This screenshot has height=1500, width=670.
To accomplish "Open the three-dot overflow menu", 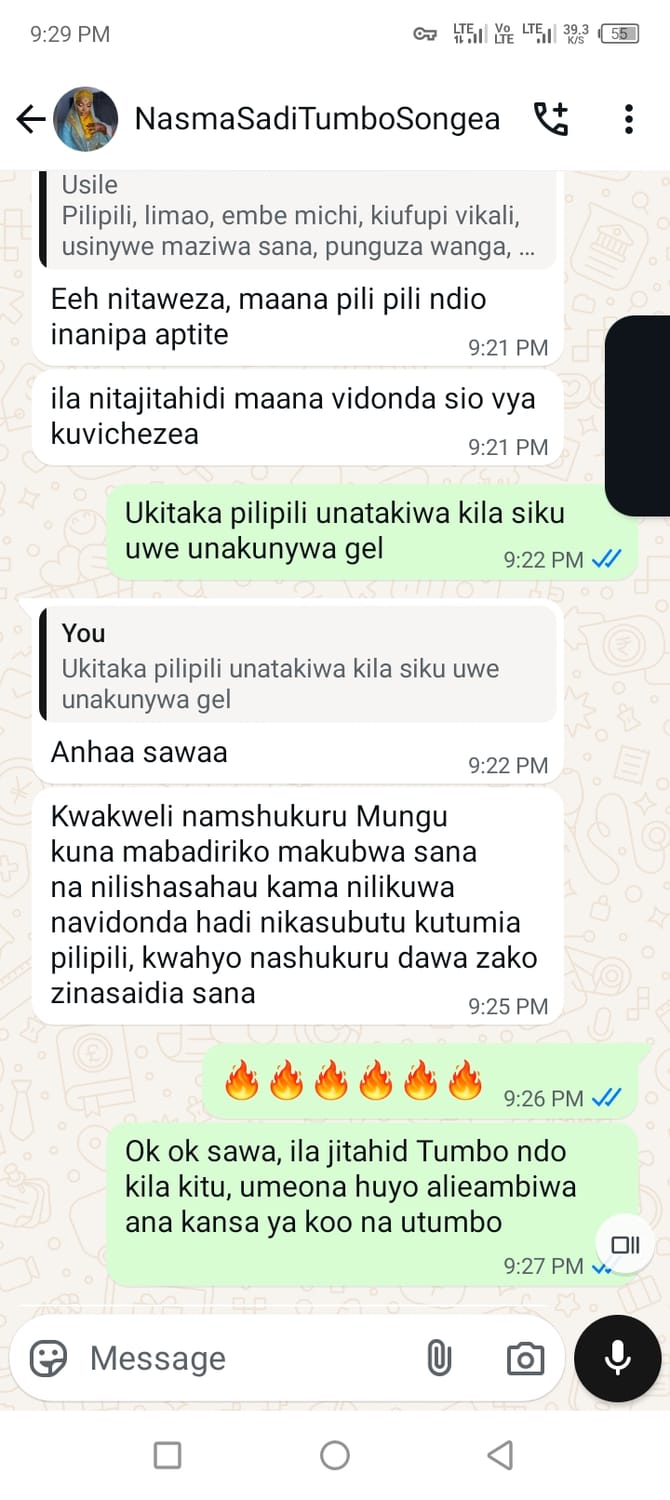I will point(628,119).
